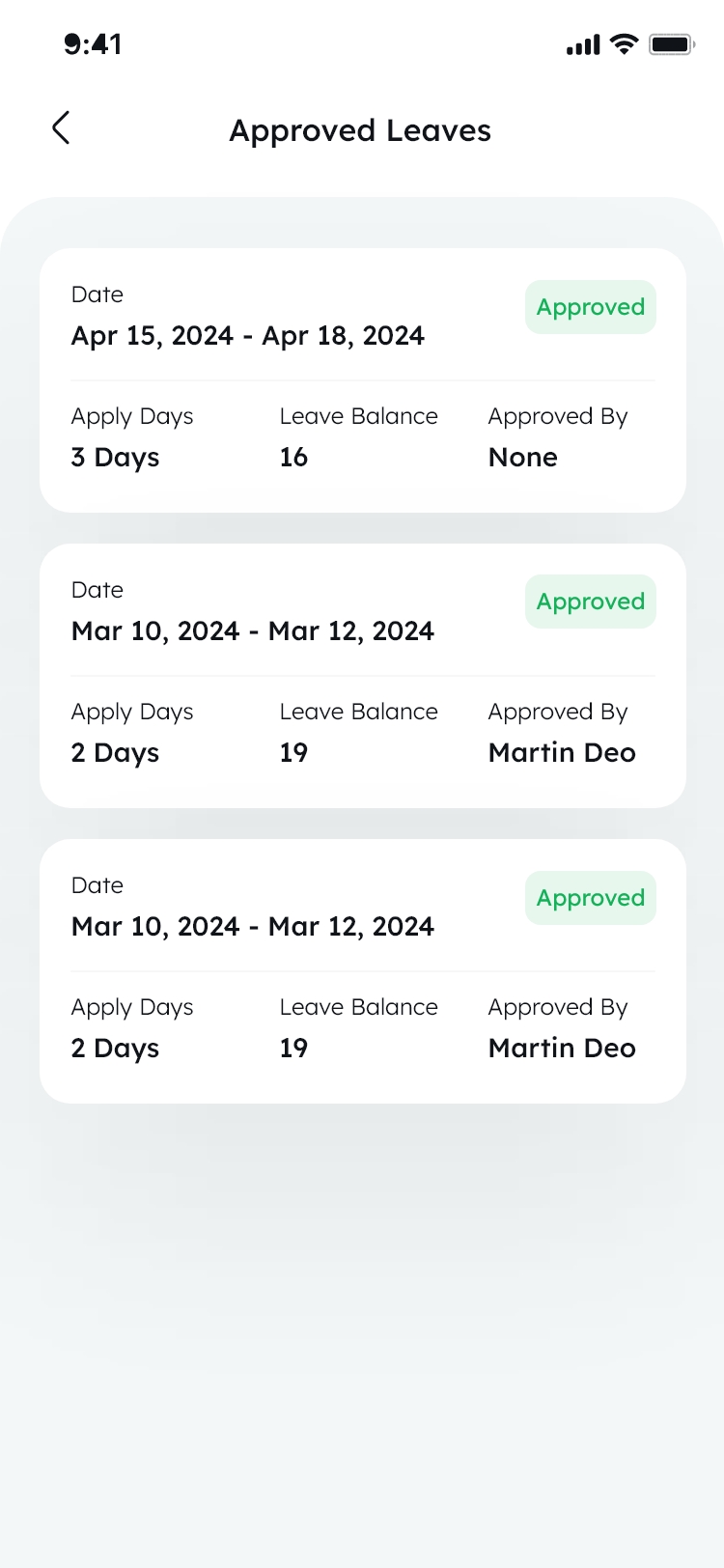724x1568 pixels.
Task: Select the 2 Days value on middle card
Action: [x=115, y=752]
